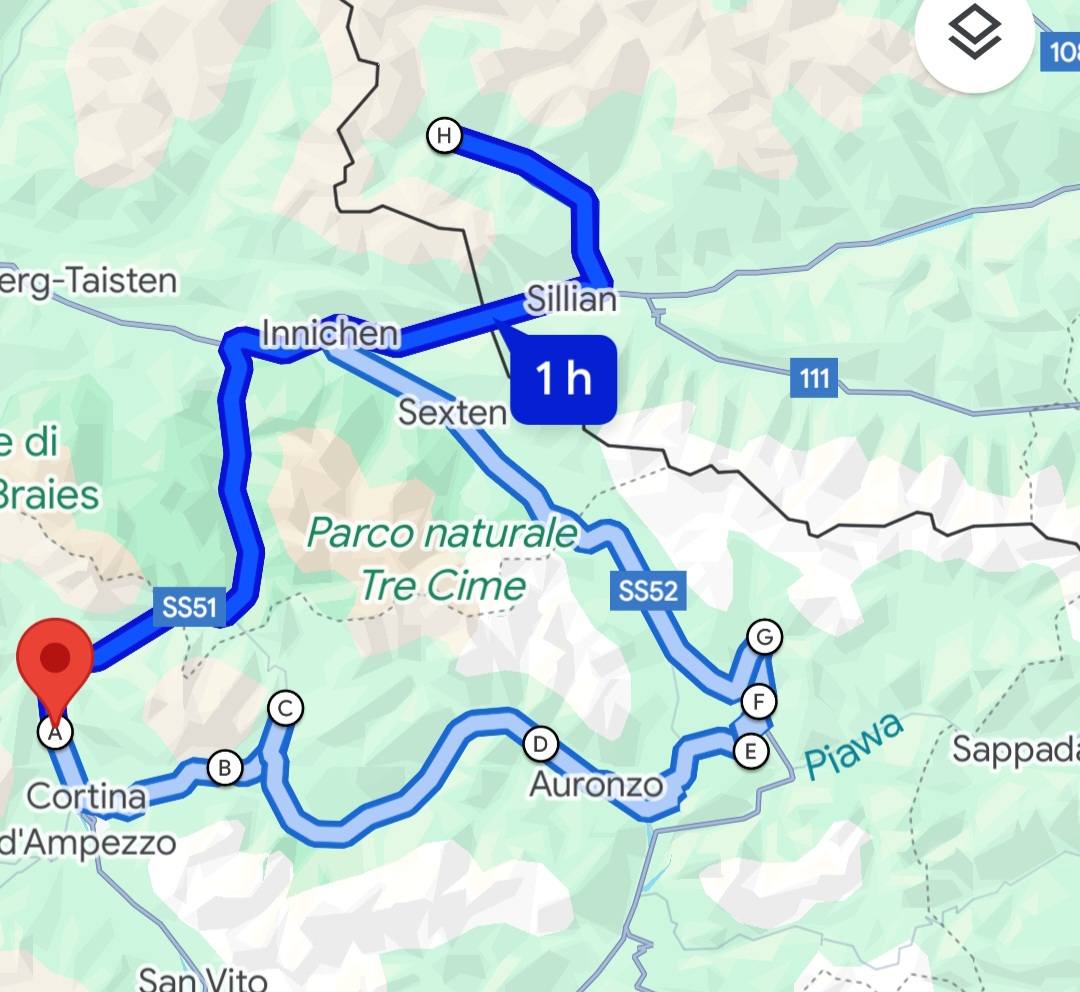Viewport: 1080px width, 992px height.
Task: Select waypoint H on the route
Action: (444, 135)
